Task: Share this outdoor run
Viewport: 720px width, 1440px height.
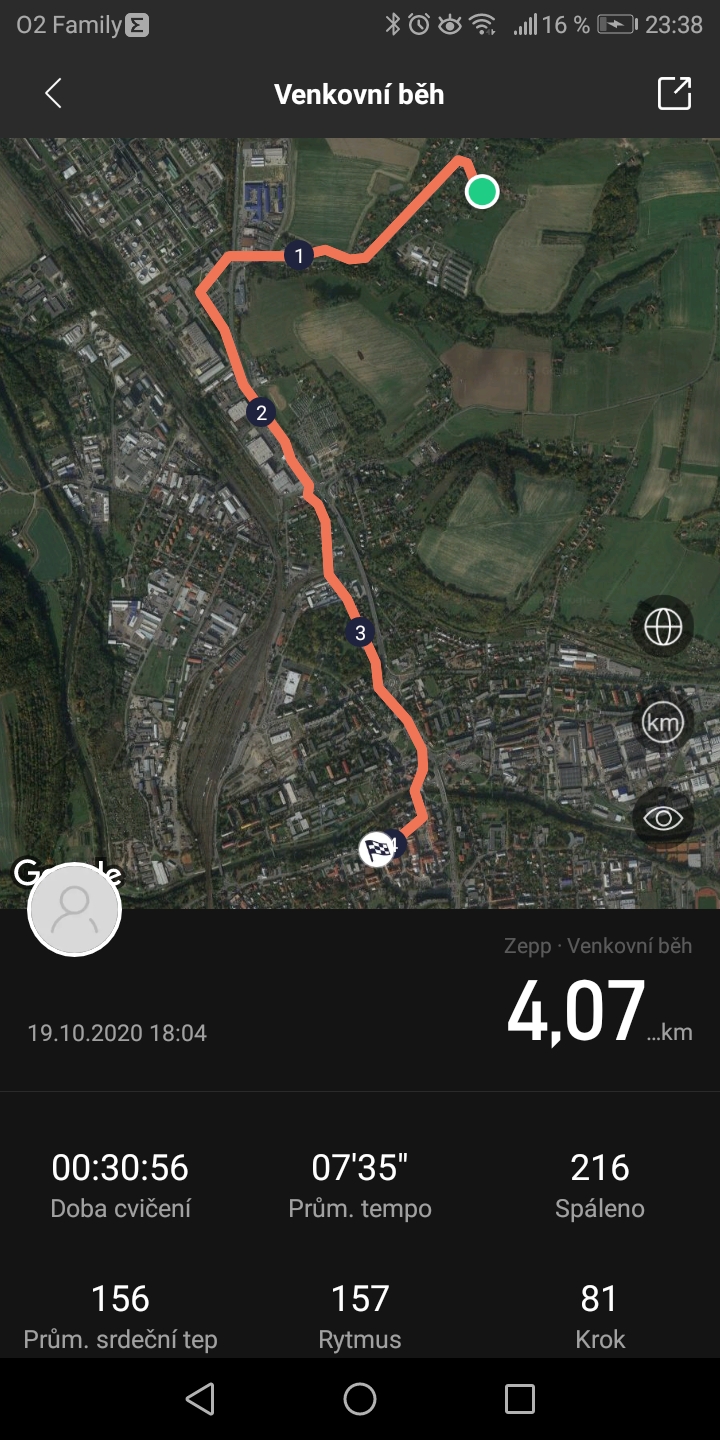Action: point(674,93)
